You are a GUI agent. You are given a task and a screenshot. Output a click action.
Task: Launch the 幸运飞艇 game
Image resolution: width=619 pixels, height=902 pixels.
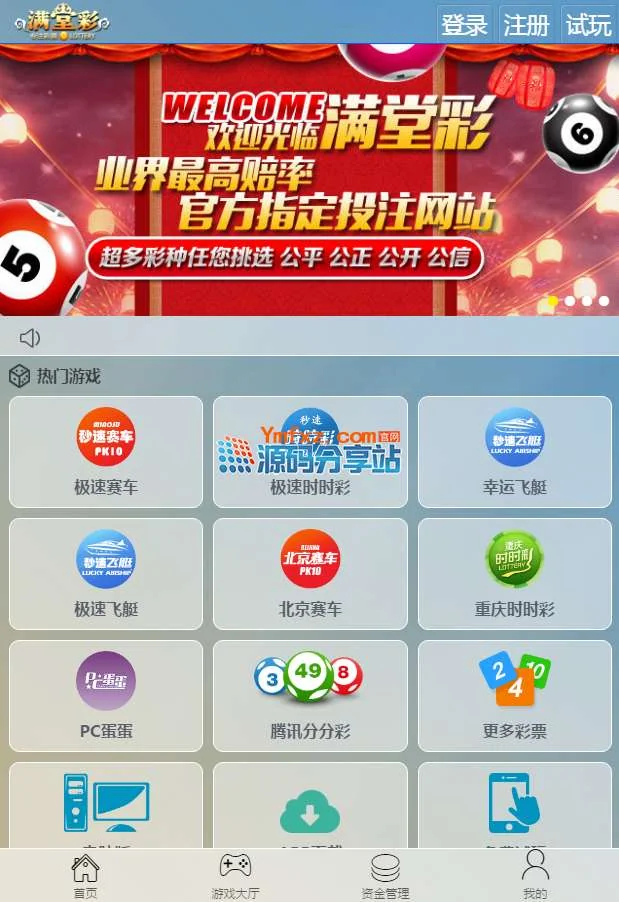(x=515, y=452)
